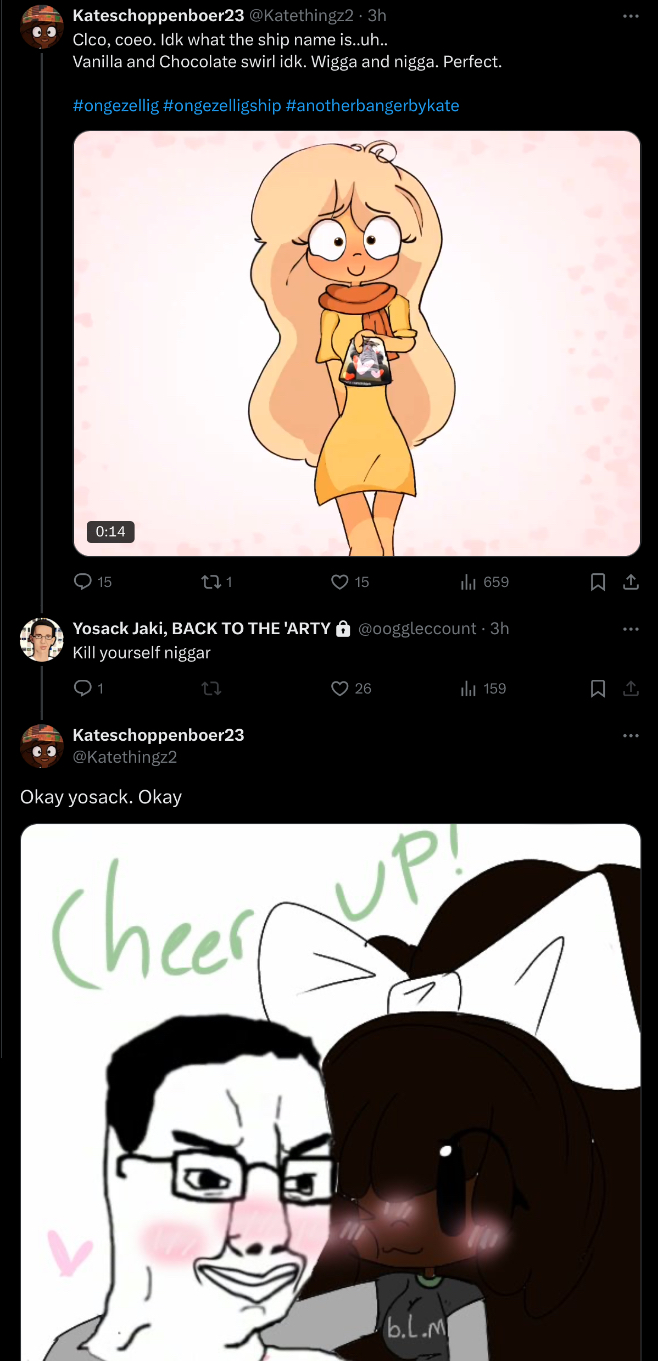Screen dimensions: 658x1361
Task: Like Yosack Jaki's reply with 26 likes
Action: point(340,688)
